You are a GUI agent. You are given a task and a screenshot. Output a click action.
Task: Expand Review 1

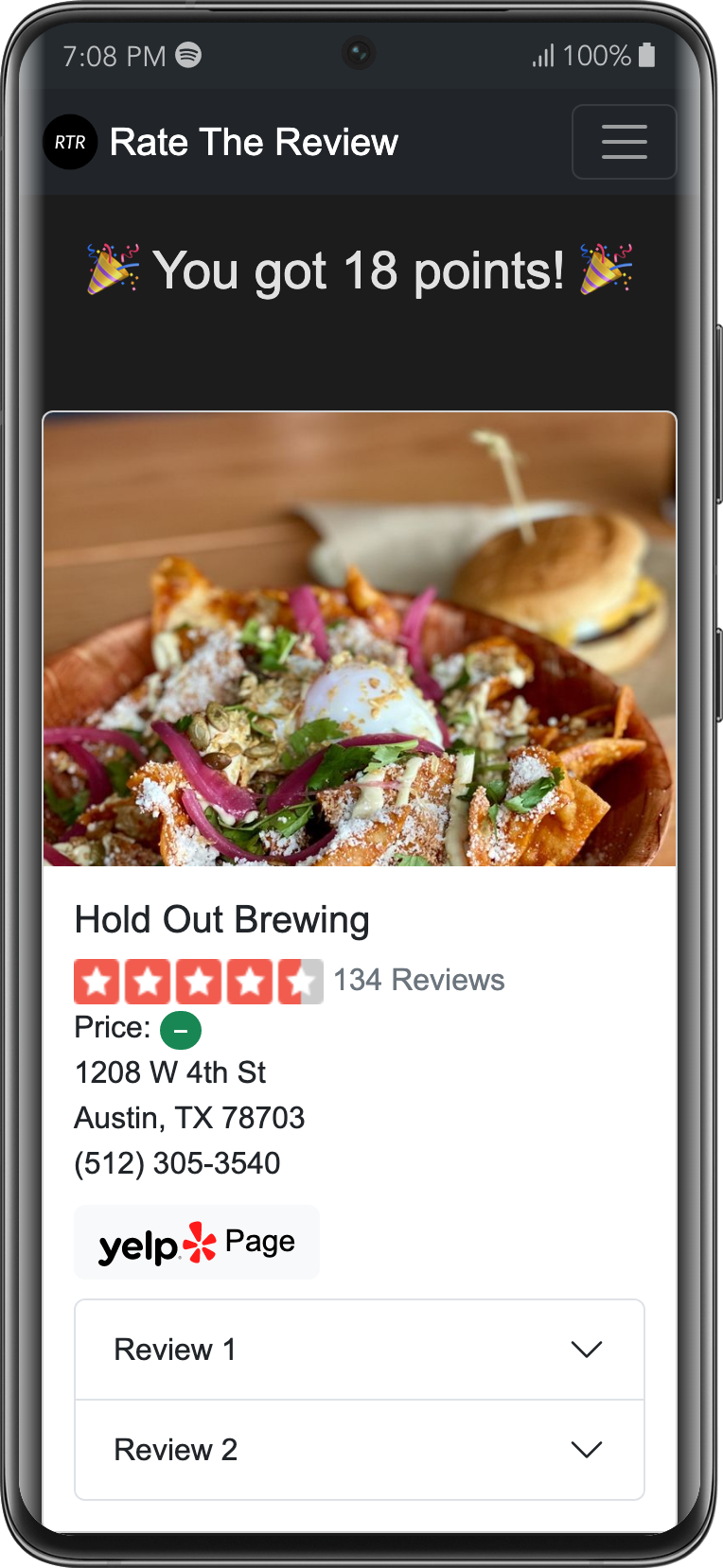point(359,1350)
